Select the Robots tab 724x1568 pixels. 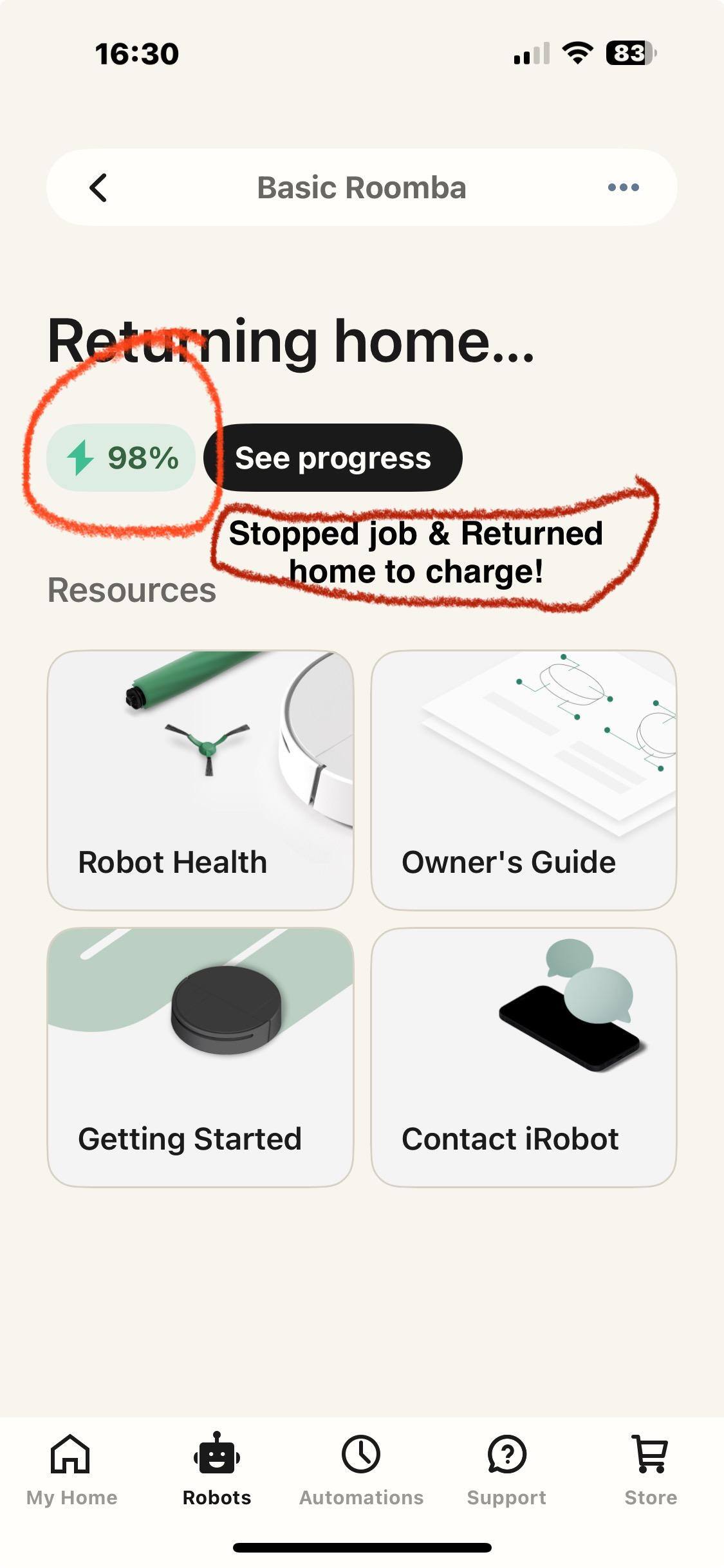[217, 1470]
